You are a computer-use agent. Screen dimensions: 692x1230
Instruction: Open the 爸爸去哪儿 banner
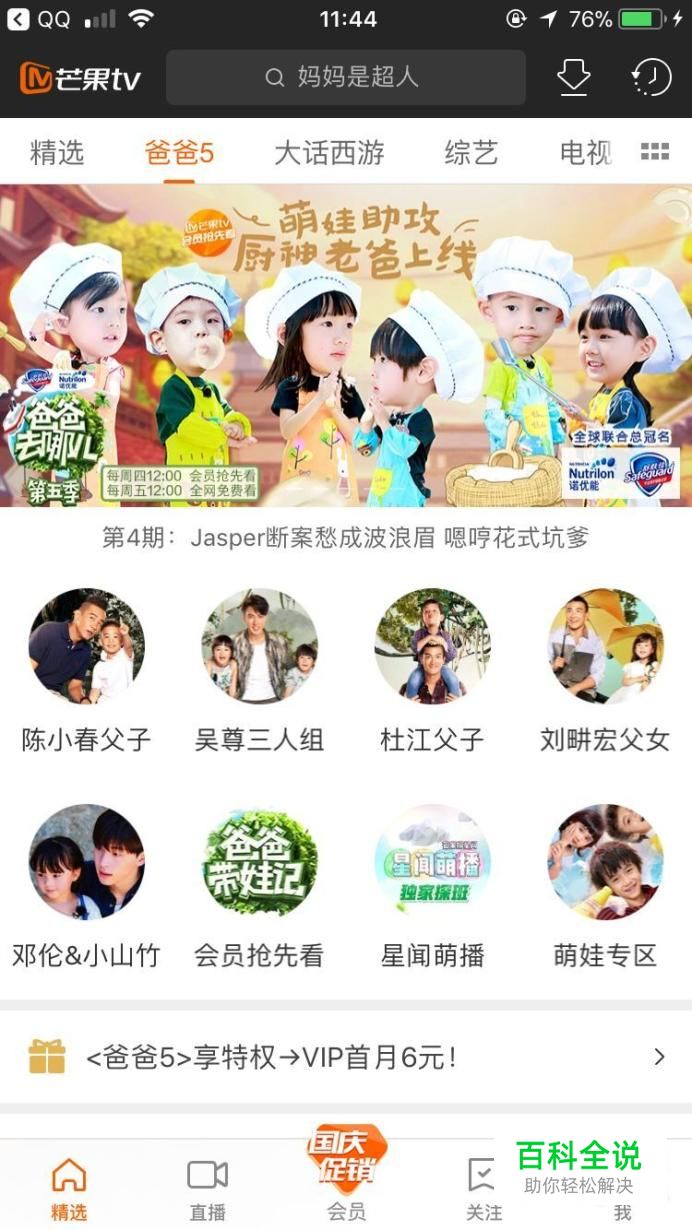(x=346, y=345)
